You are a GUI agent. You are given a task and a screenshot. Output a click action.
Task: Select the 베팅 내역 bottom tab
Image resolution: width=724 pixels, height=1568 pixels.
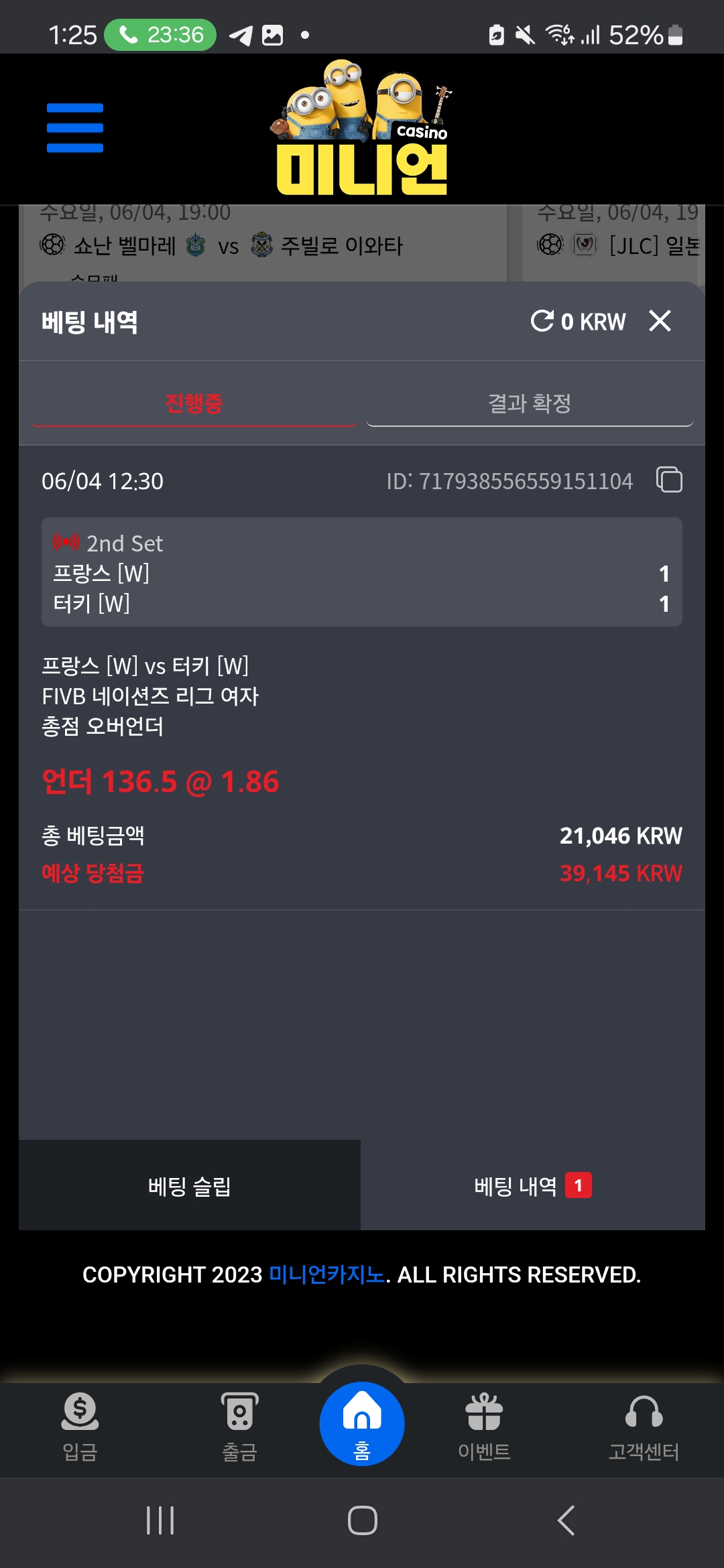[x=532, y=1185]
